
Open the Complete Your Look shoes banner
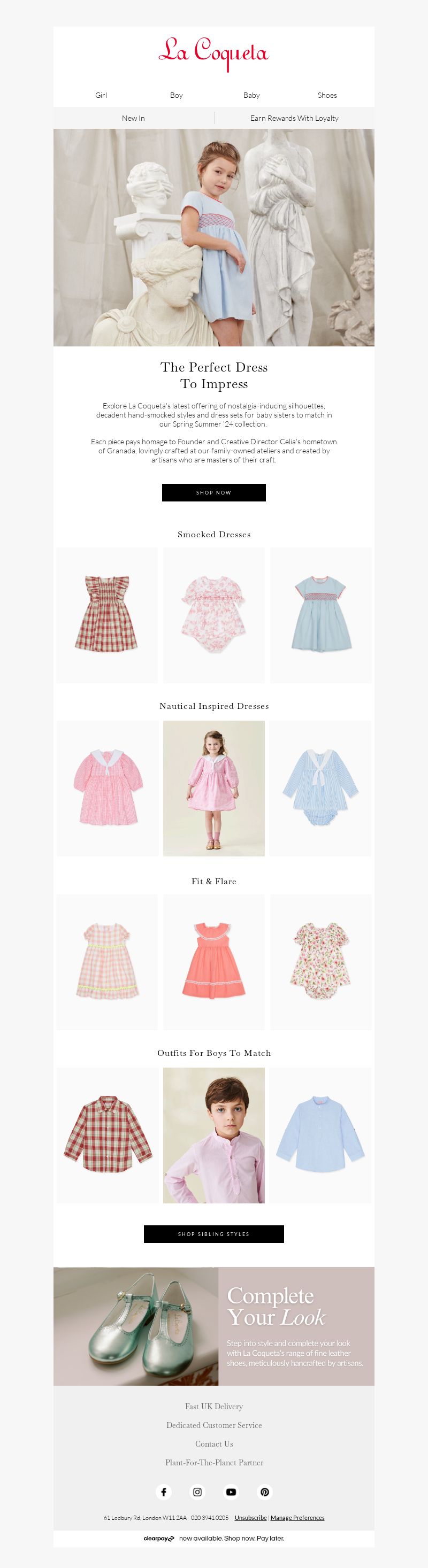click(x=213, y=1326)
